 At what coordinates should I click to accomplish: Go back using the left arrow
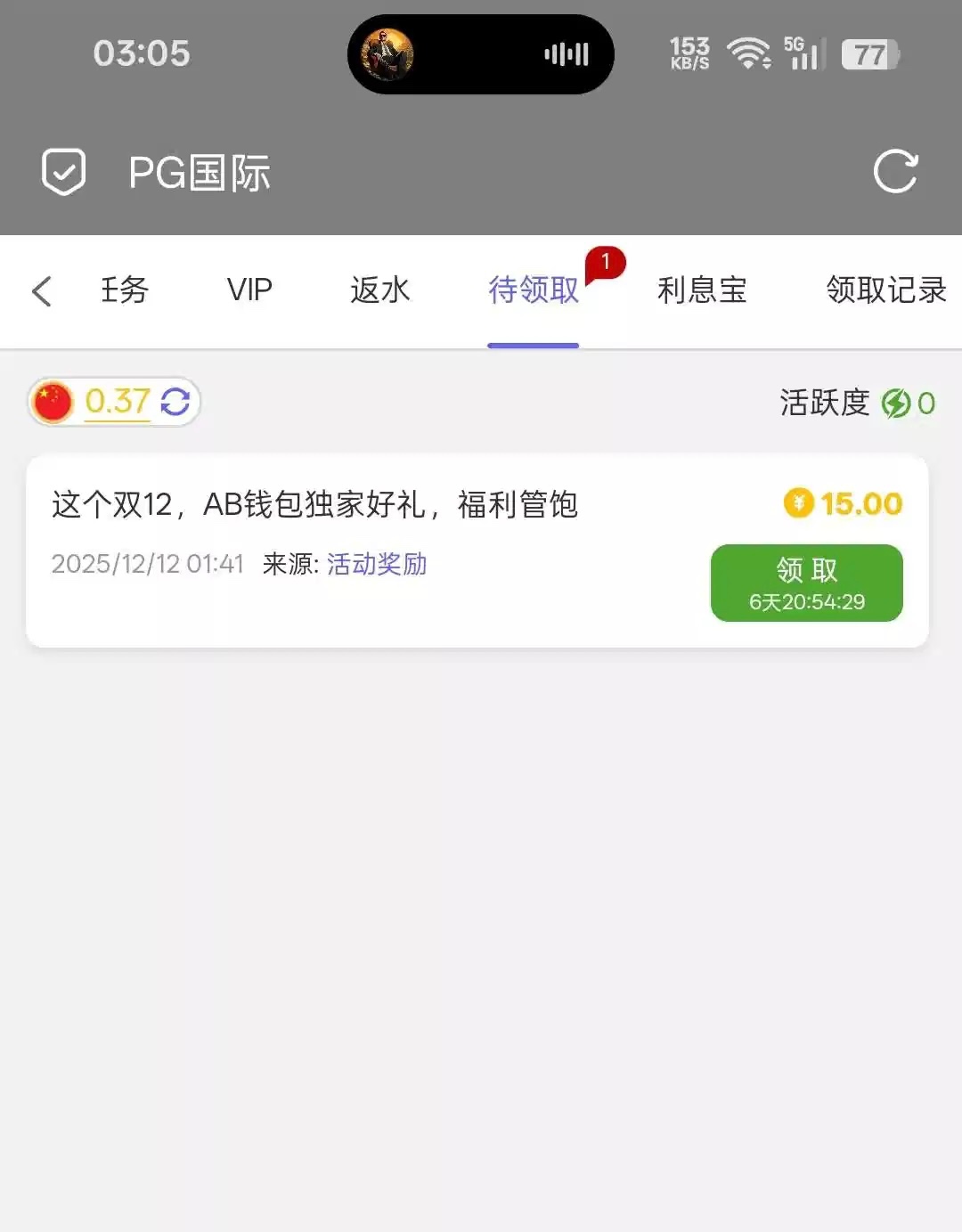[x=41, y=291]
